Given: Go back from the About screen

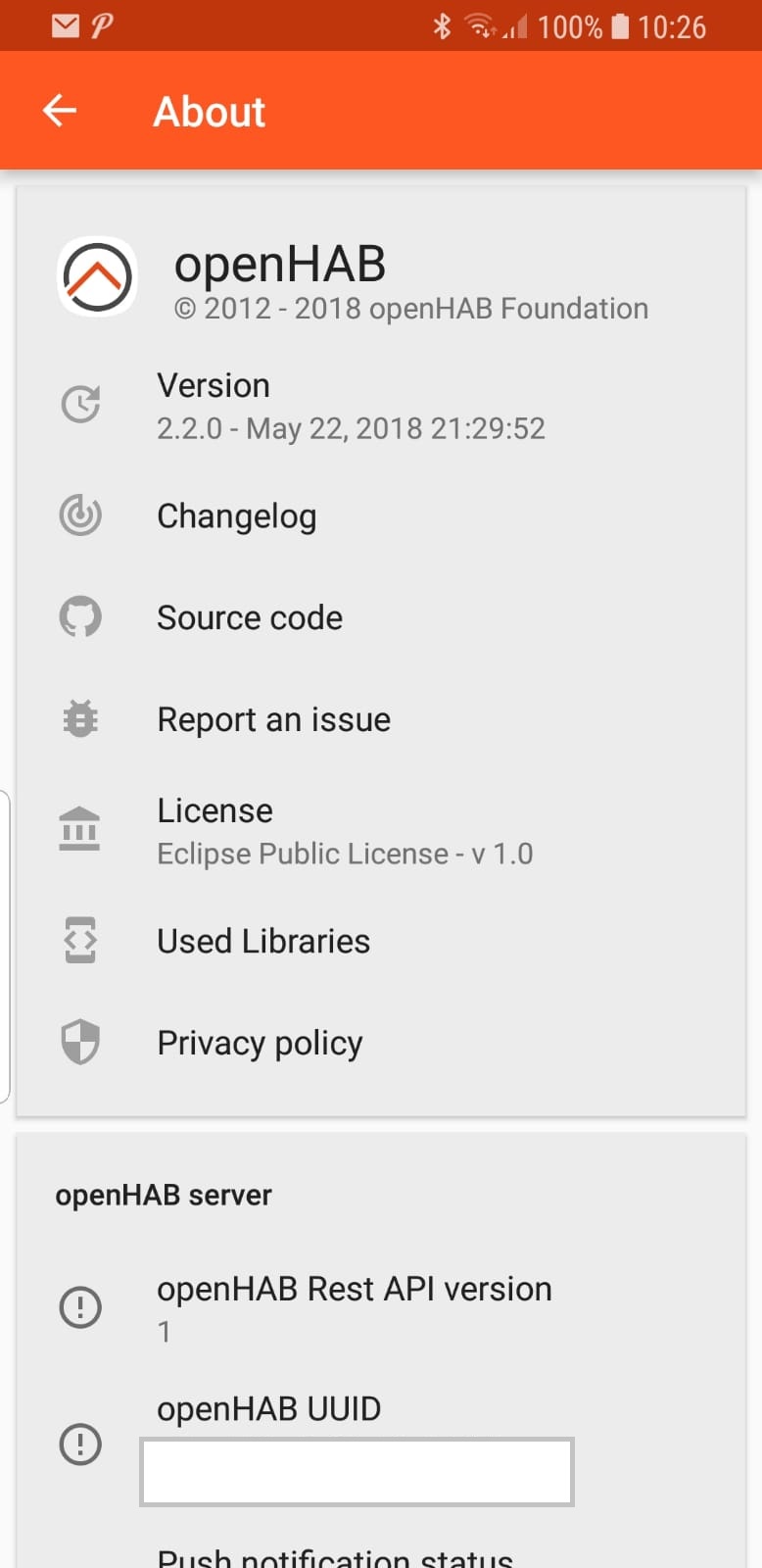Looking at the screenshot, I should coord(60,111).
